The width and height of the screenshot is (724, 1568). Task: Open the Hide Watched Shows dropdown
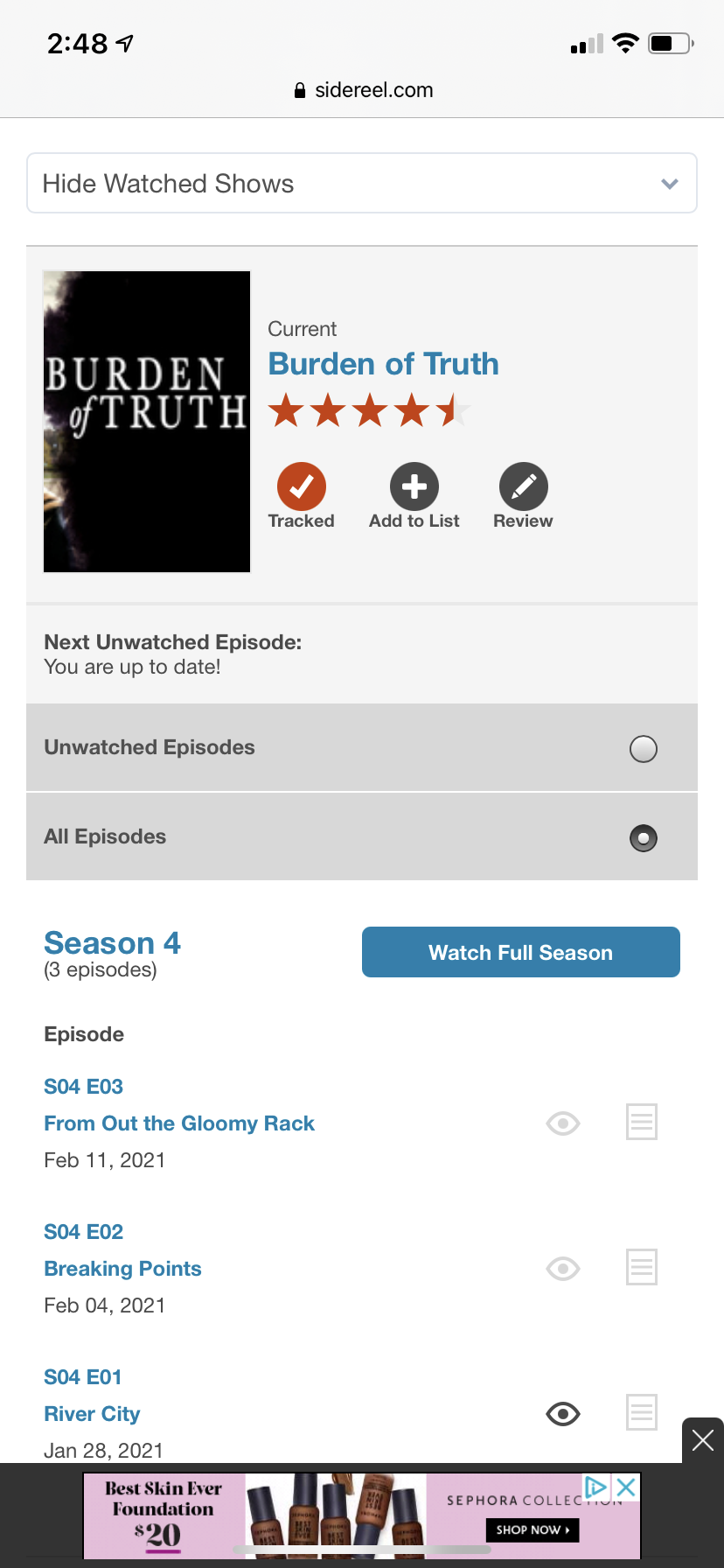point(361,183)
